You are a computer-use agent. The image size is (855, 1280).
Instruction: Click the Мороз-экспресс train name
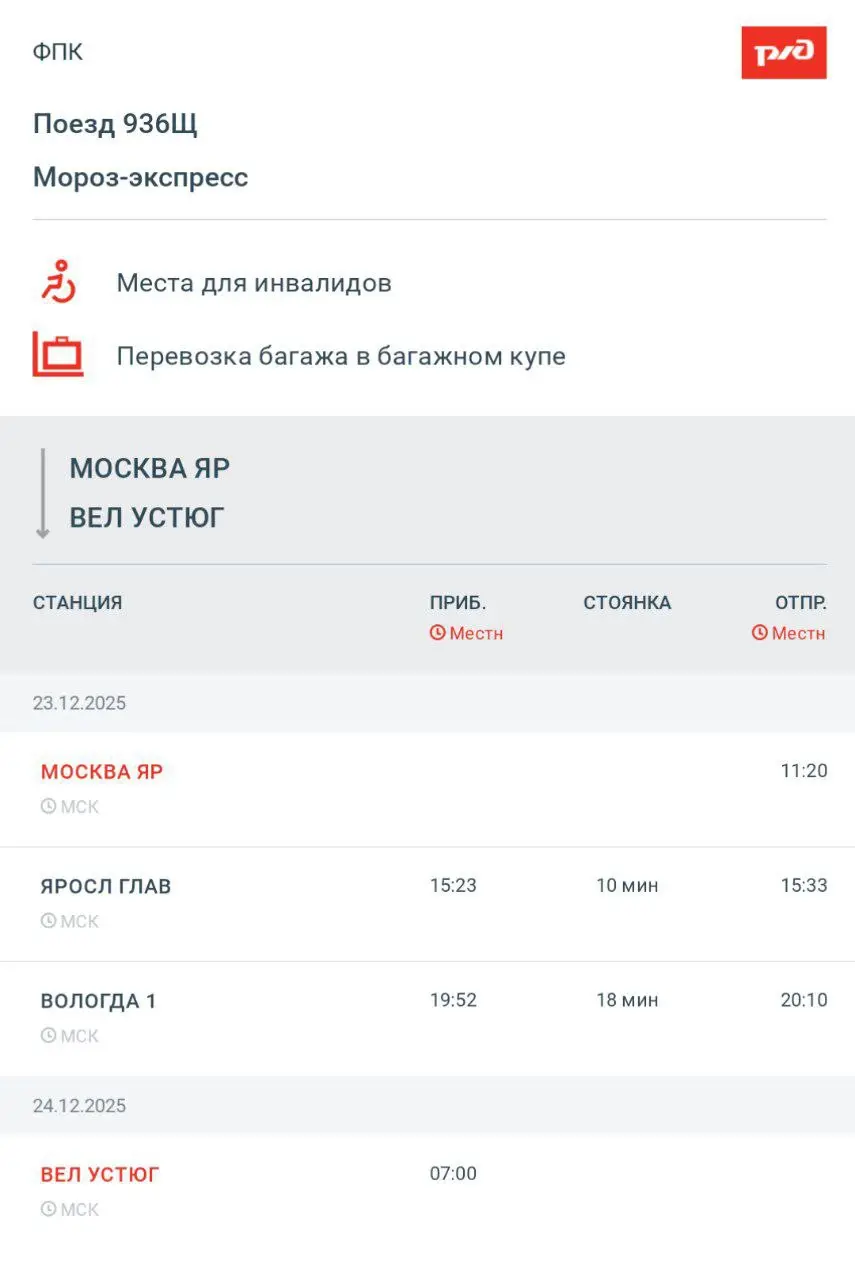tap(141, 177)
